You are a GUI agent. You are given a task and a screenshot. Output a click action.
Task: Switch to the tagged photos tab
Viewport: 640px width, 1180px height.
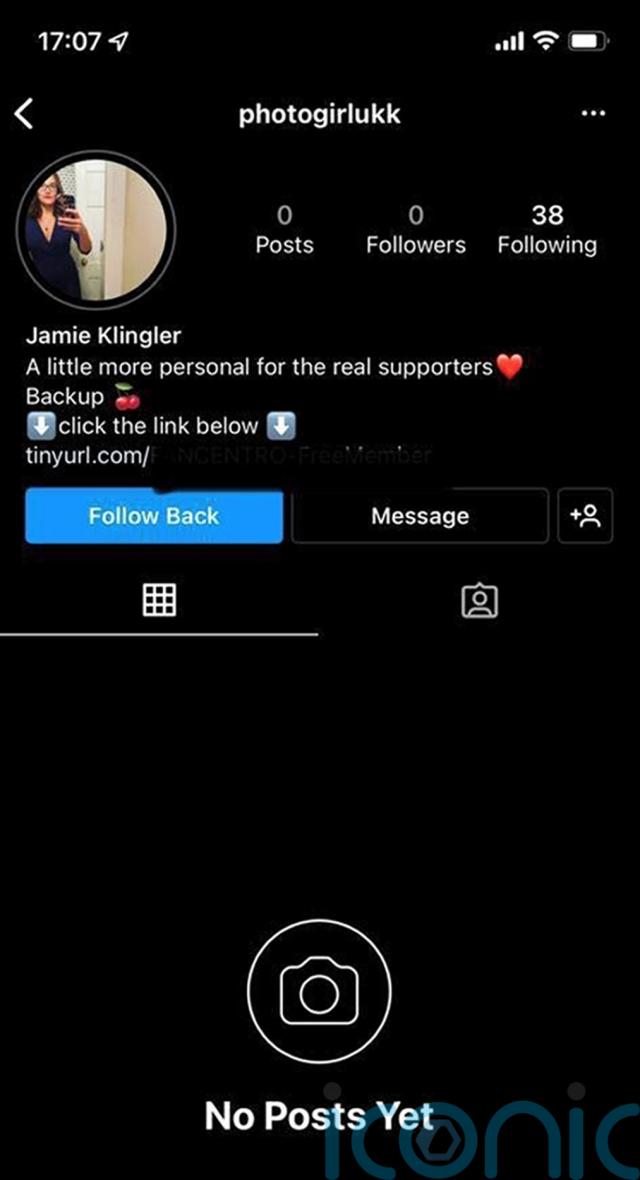point(480,601)
